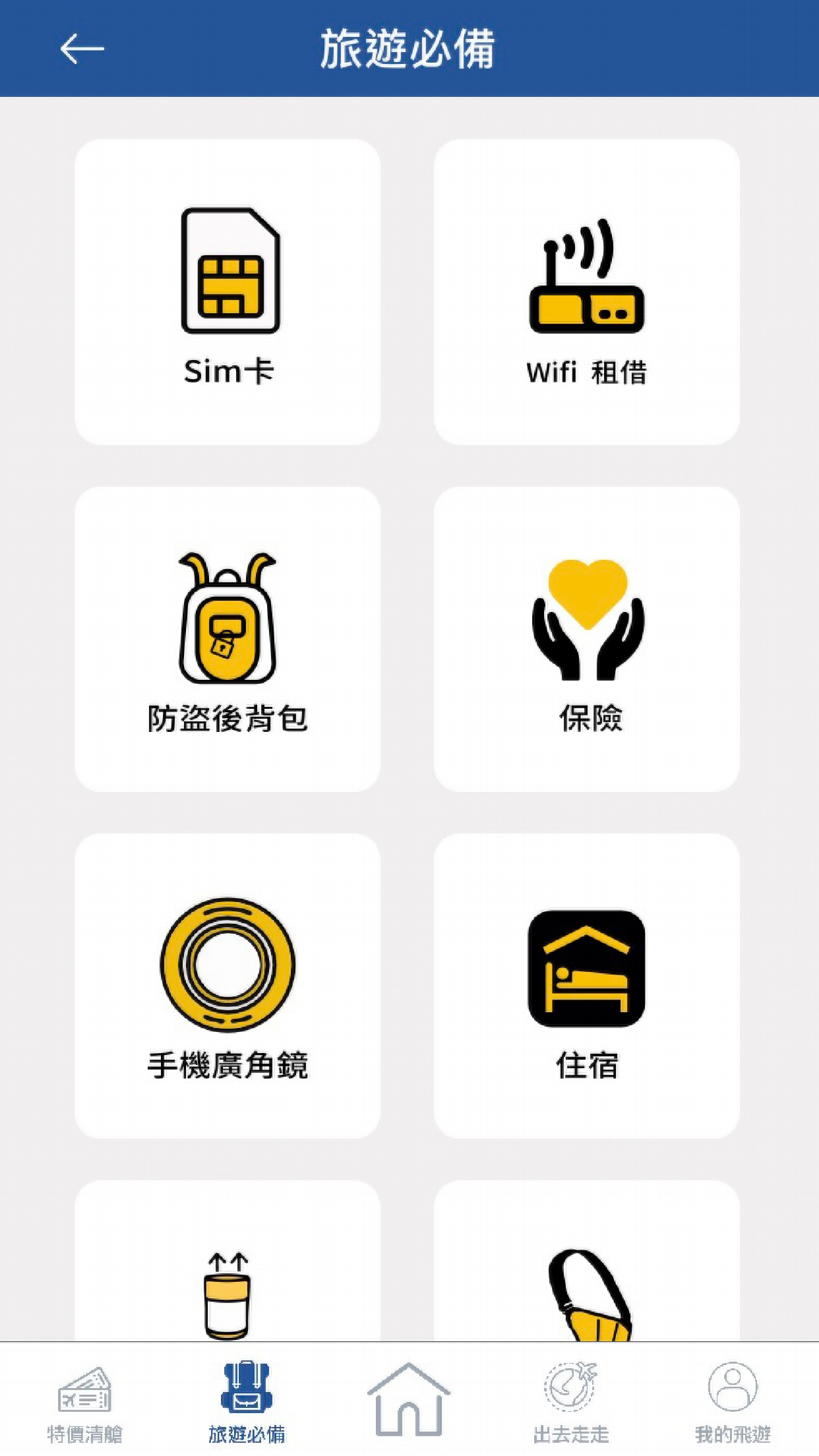Image resolution: width=819 pixels, height=1456 pixels.
Task: Tap the backpack icon for 旅遊必備
Action: 245,1387
